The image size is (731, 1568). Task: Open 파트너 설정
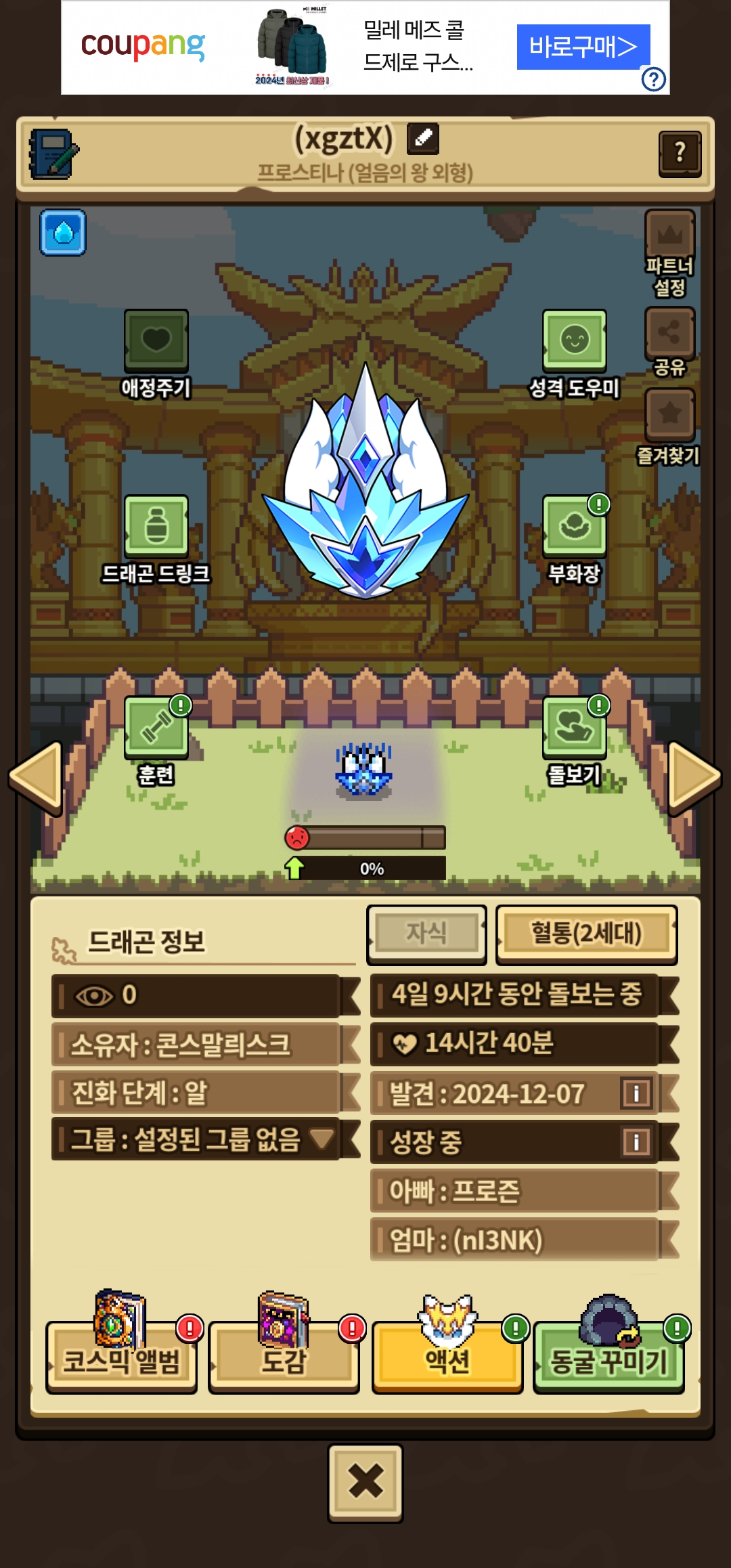click(669, 254)
